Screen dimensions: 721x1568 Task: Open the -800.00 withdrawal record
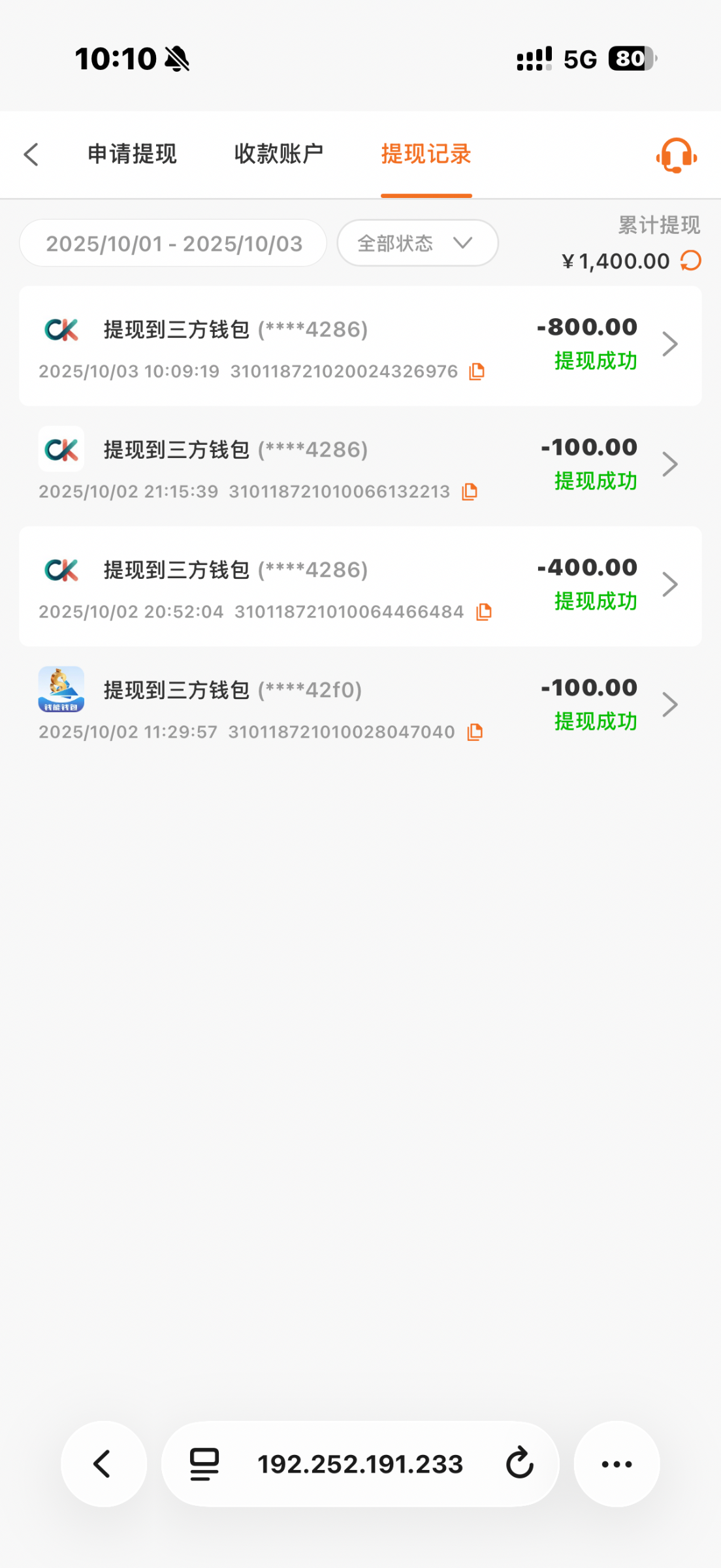tap(360, 346)
